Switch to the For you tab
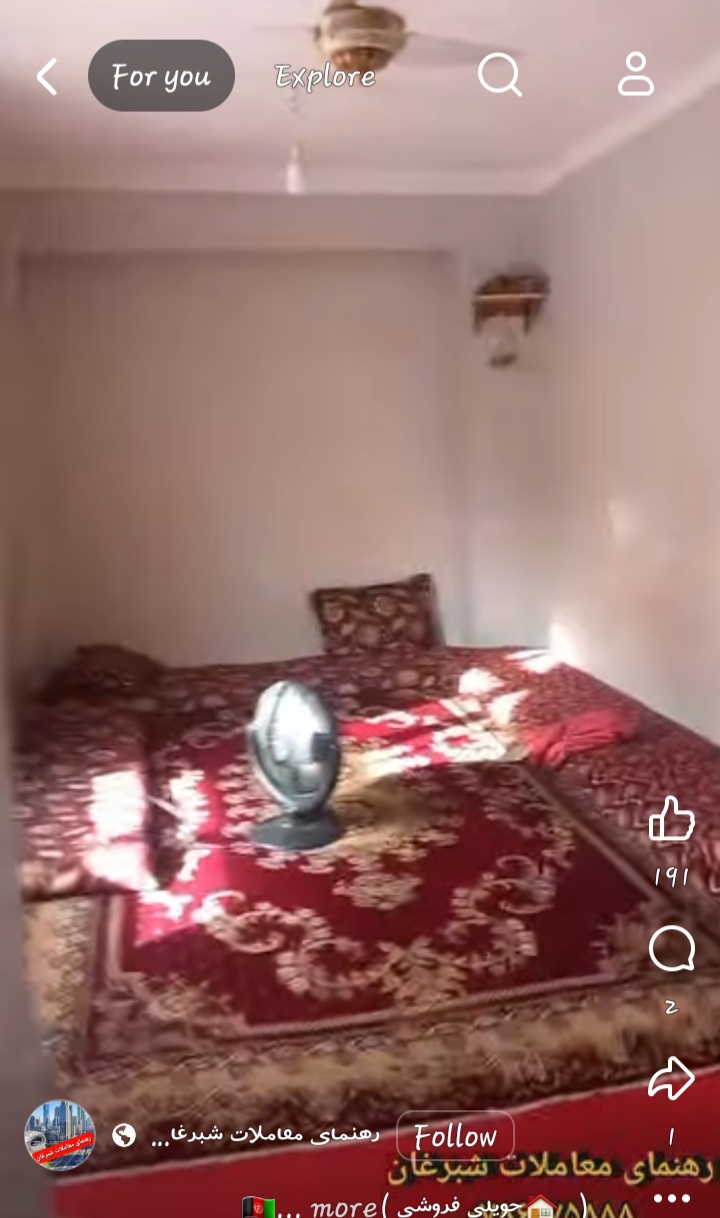The width and height of the screenshot is (720, 1218). (x=161, y=76)
